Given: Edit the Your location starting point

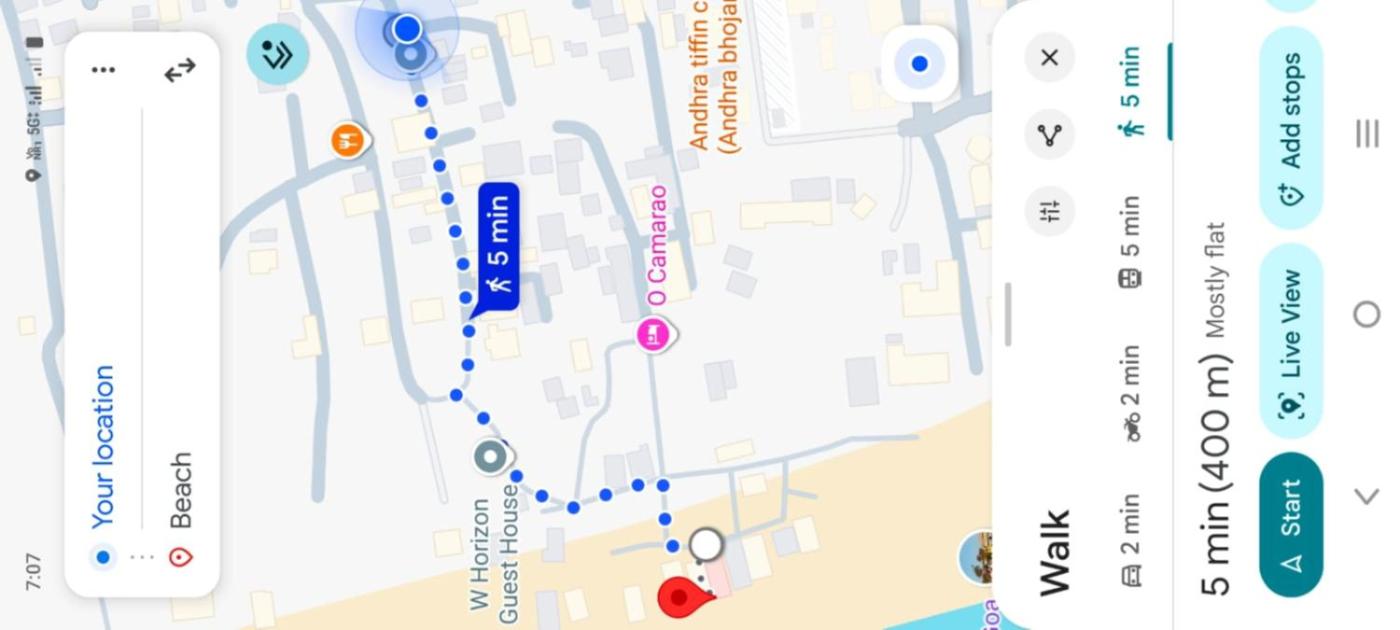Looking at the screenshot, I should [x=103, y=445].
